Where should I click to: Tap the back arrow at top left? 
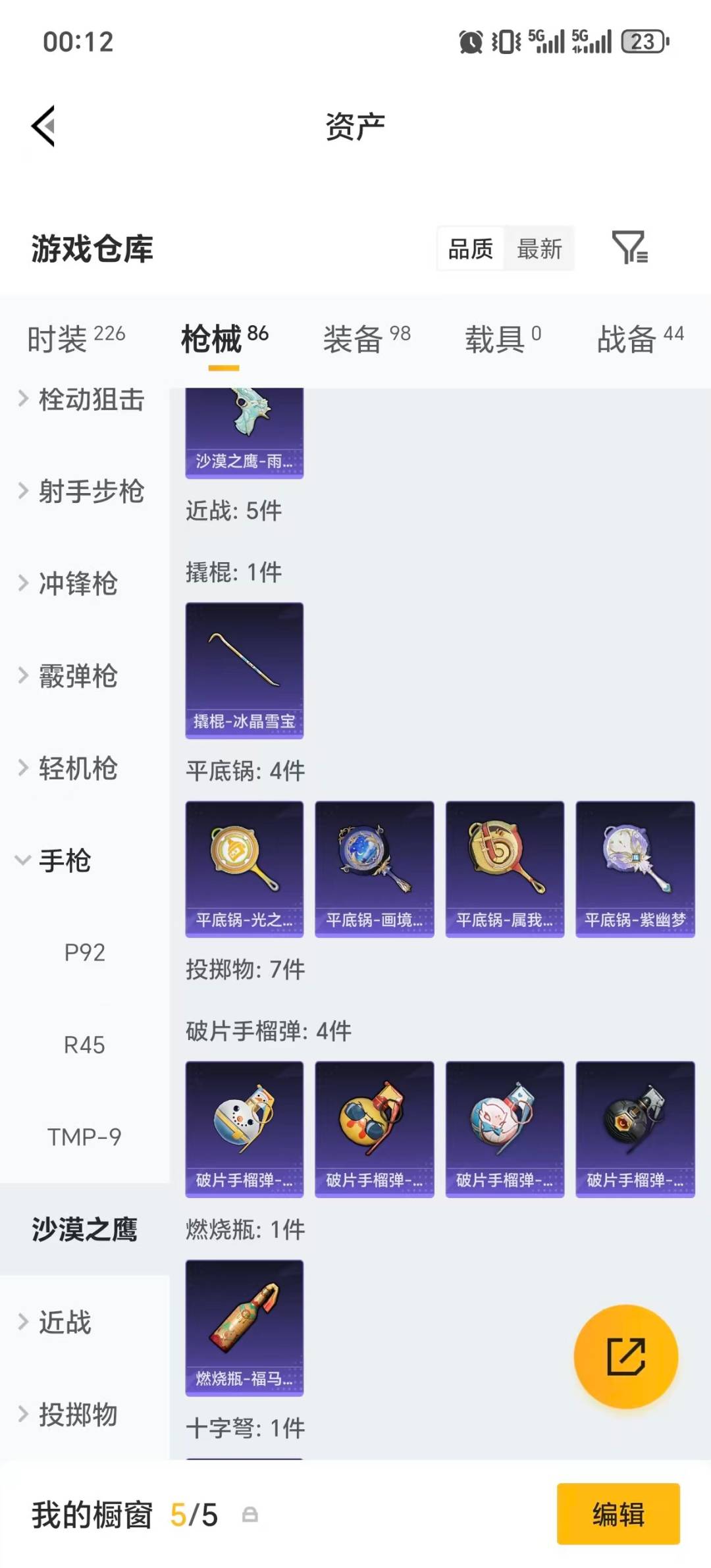[43, 126]
